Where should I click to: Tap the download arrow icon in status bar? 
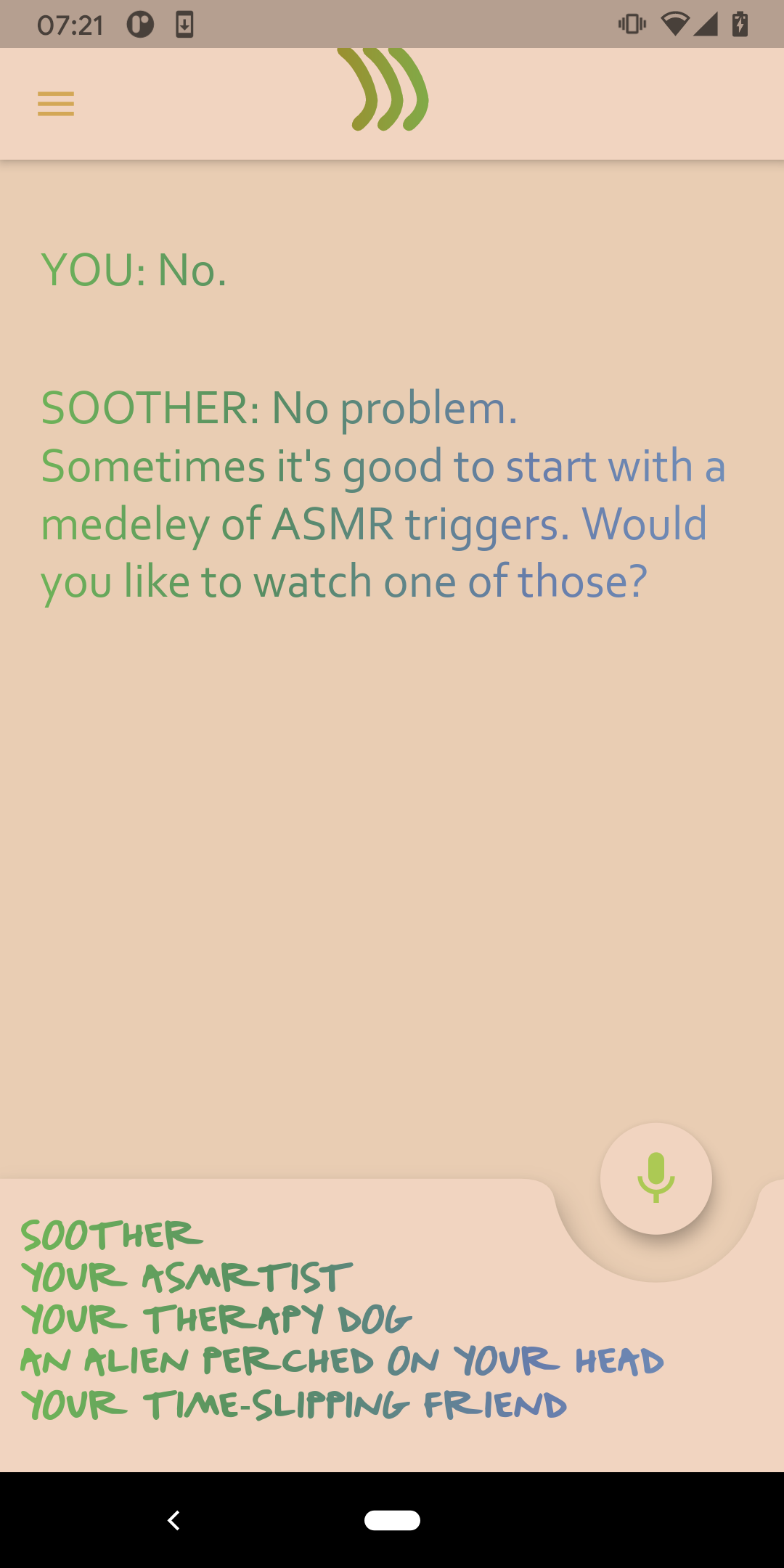point(186,24)
